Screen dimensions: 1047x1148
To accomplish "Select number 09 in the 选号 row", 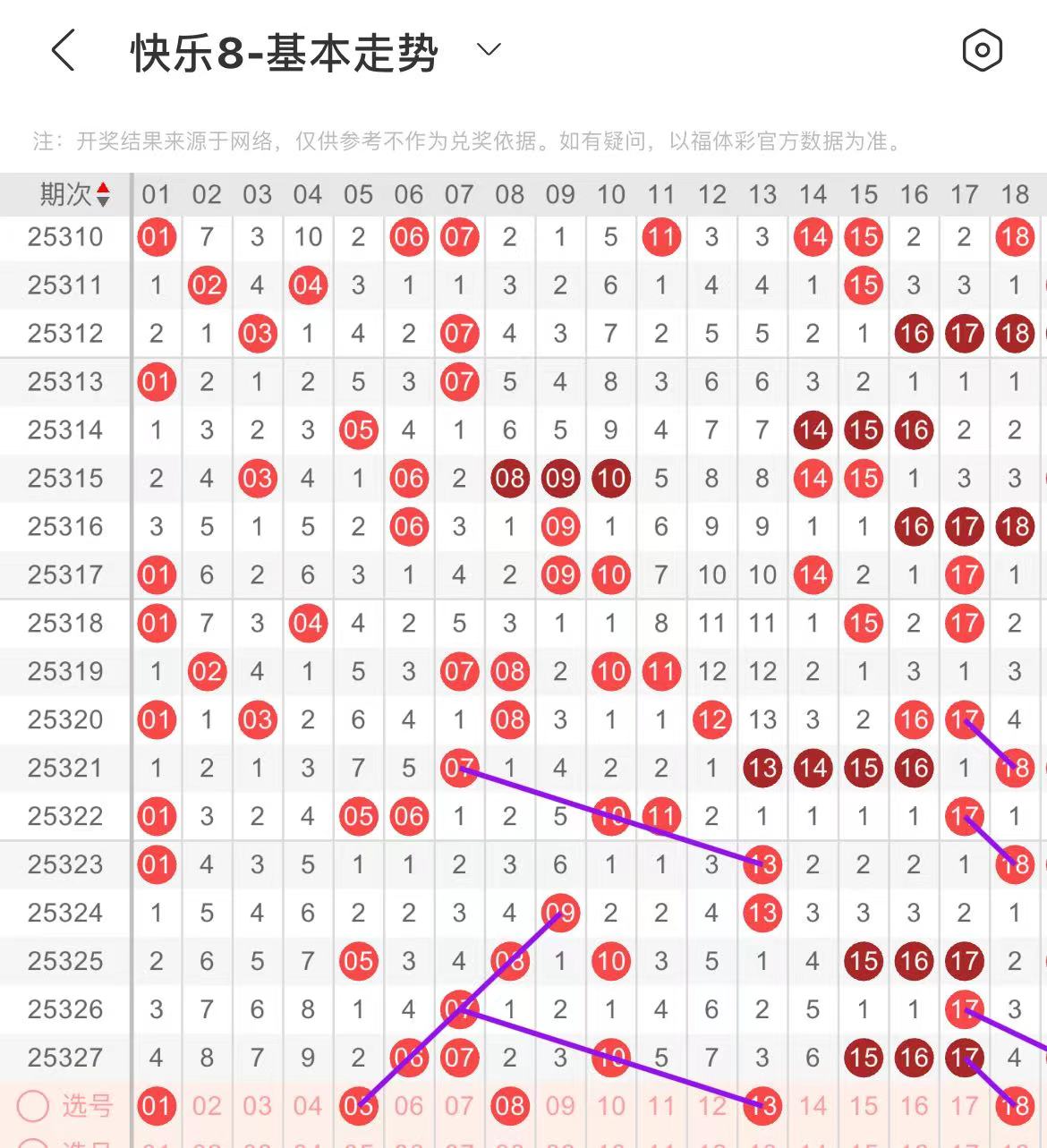I will (x=560, y=1106).
